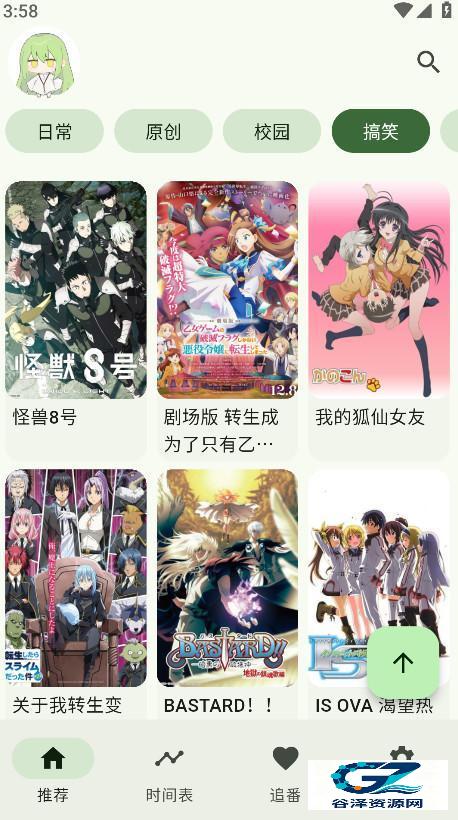Tap the scroll-to-top arrow button
This screenshot has width=458, height=820.
click(403, 663)
